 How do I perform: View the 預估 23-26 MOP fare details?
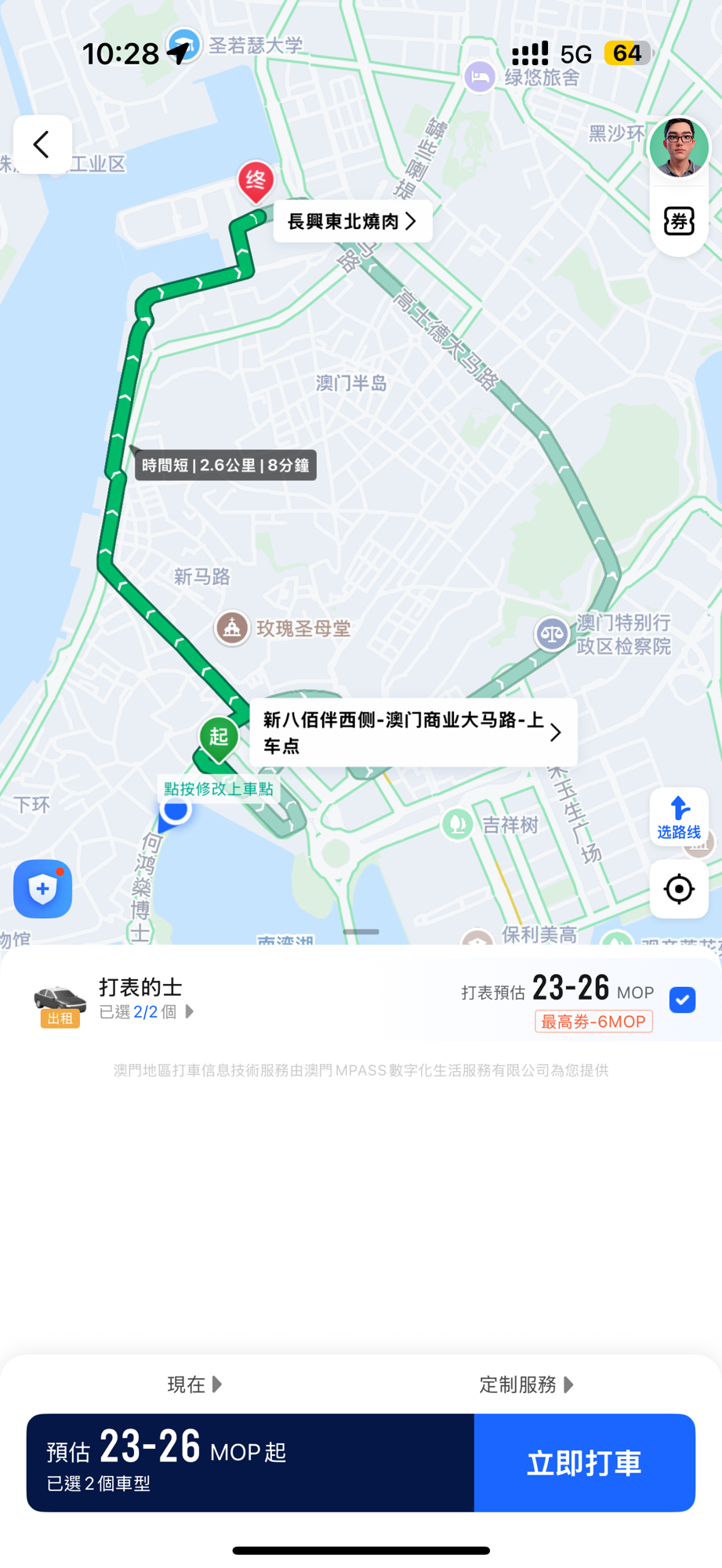(x=249, y=1463)
